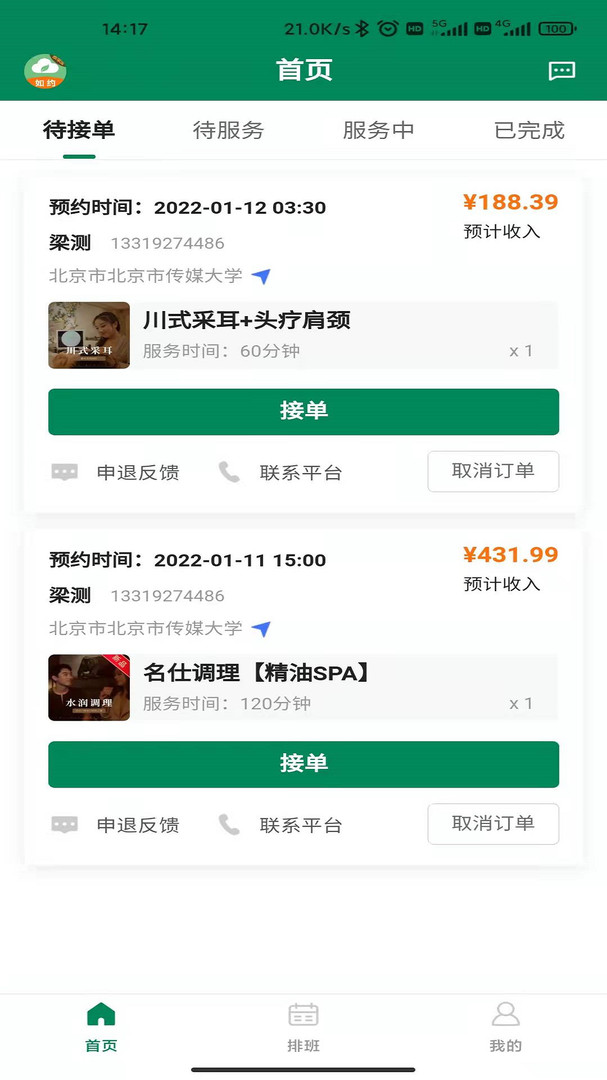Select the 首页 bottom navigation tab

click(101, 1028)
